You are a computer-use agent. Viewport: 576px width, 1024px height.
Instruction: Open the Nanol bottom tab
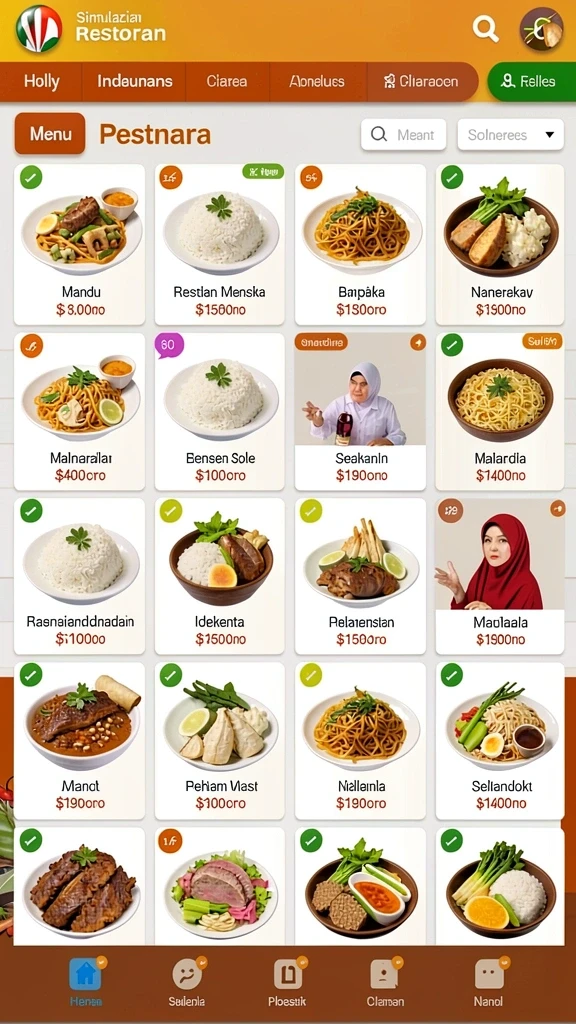(x=488, y=982)
